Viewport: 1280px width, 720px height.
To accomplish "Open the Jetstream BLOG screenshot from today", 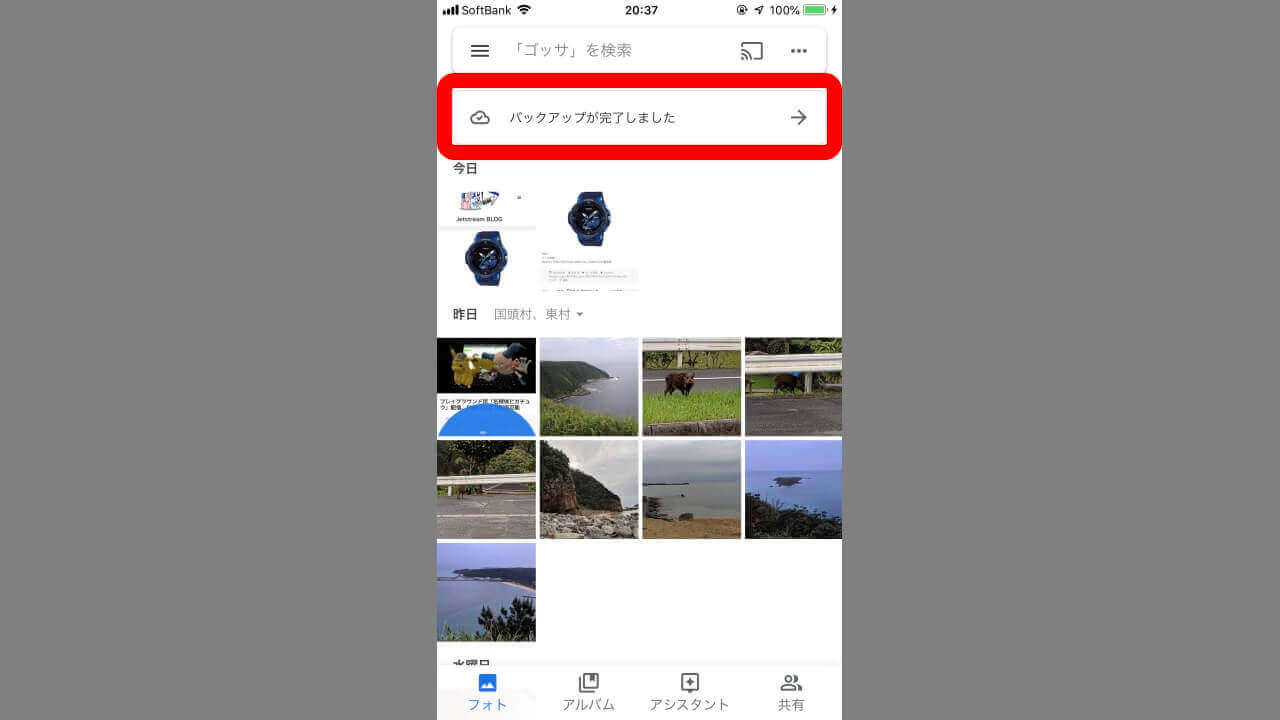I will tap(487, 239).
